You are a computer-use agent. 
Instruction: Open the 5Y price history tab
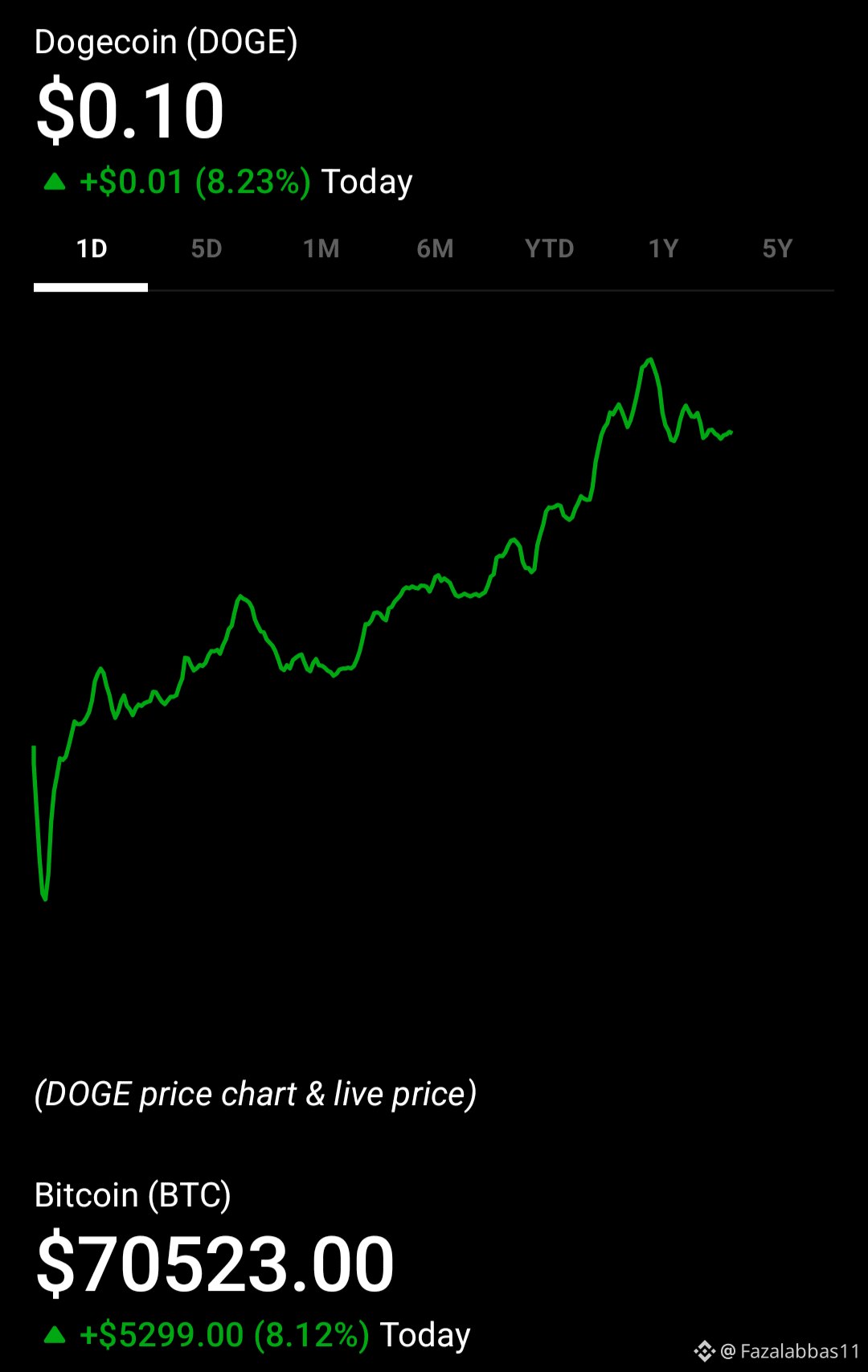pyautogui.click(x=777, y=249)
